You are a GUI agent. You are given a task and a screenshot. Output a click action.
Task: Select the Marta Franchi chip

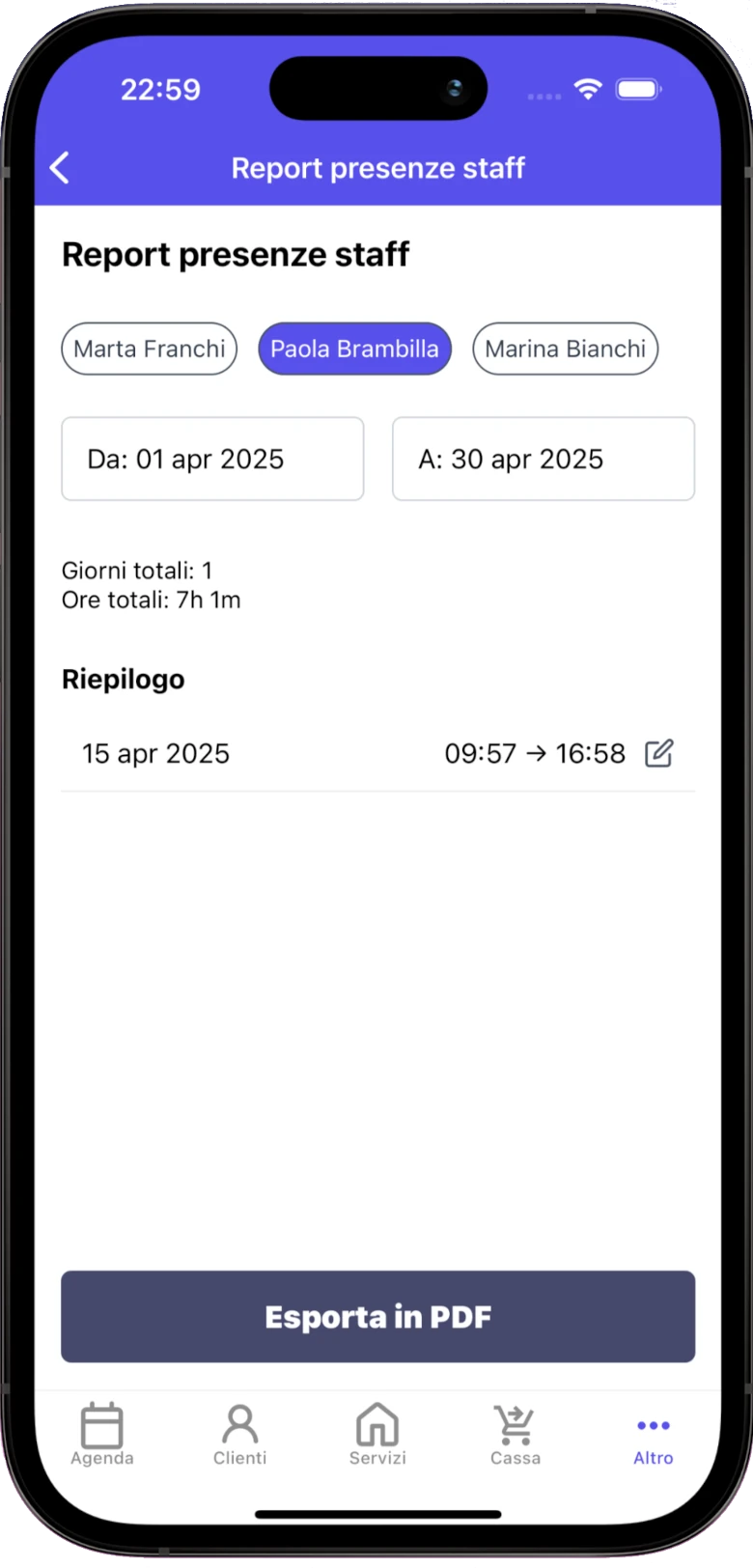pyautogui.click(x=150, y=349)
